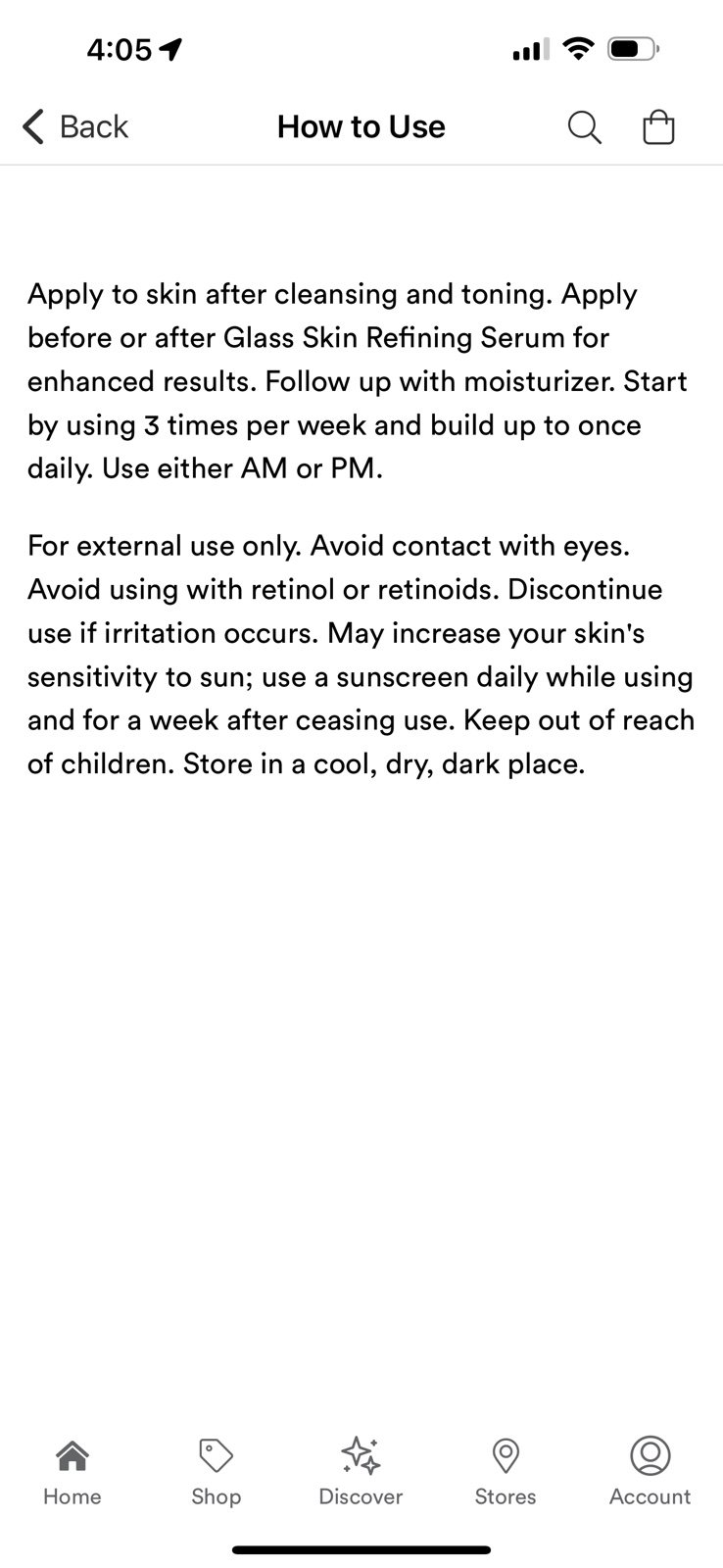Switch to the Home tab
This screenshot has width=723, height=1568.
(x=72, y=1472)
